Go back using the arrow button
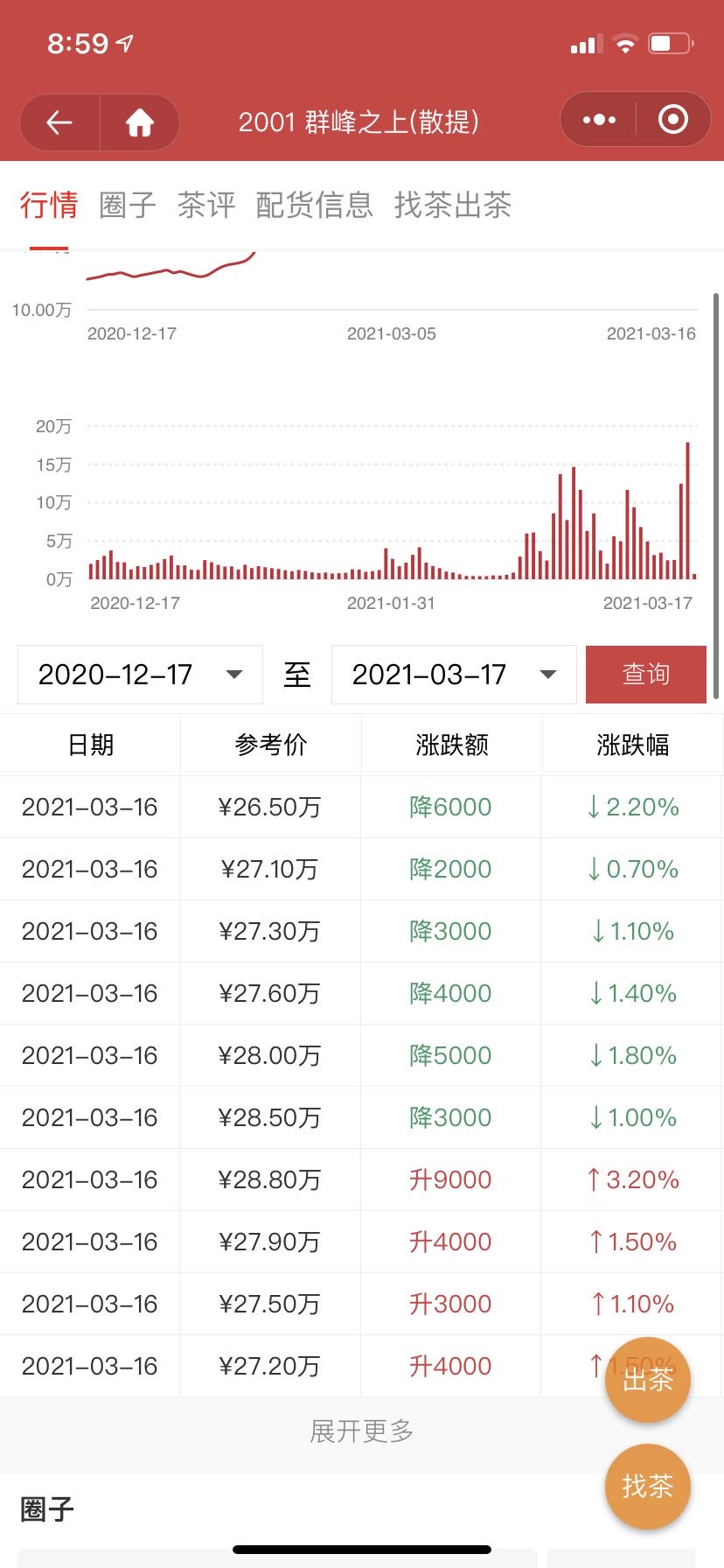Viewport: 724px width, 1568px height. (x=59, y=122)
